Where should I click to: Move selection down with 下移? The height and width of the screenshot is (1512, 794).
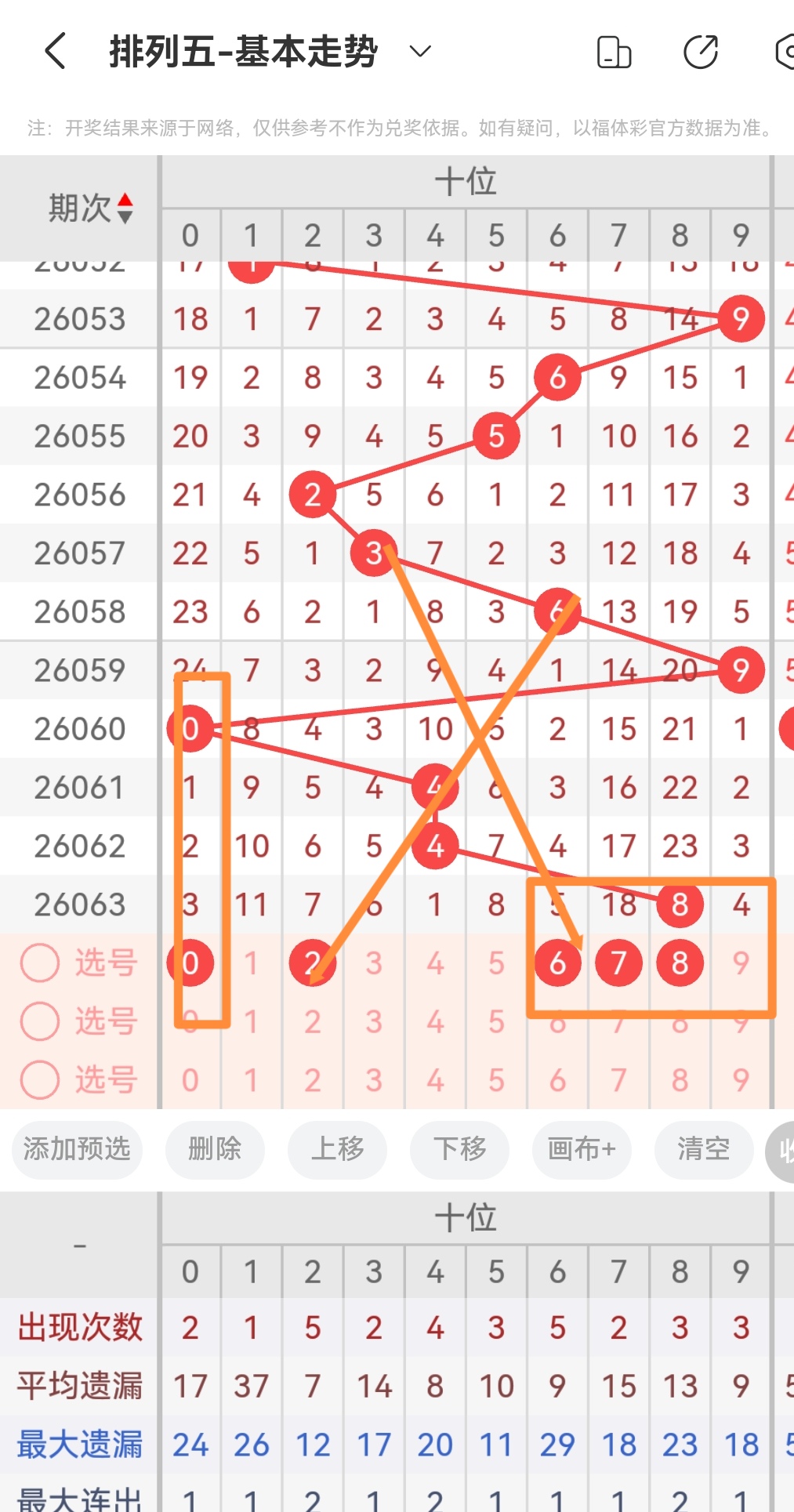[x=459, y=1149]
